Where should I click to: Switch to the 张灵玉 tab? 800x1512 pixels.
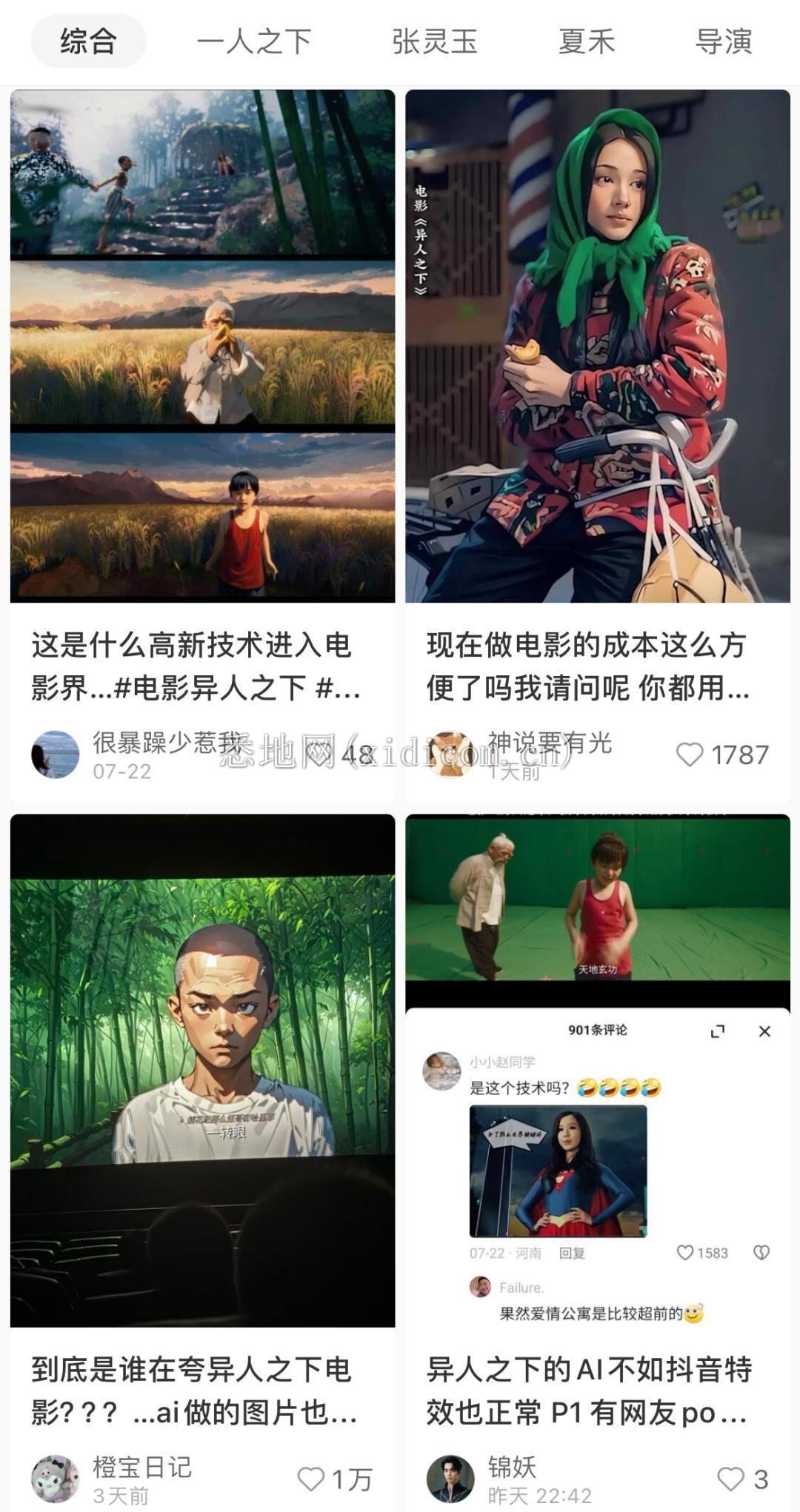tap(435, 41)
